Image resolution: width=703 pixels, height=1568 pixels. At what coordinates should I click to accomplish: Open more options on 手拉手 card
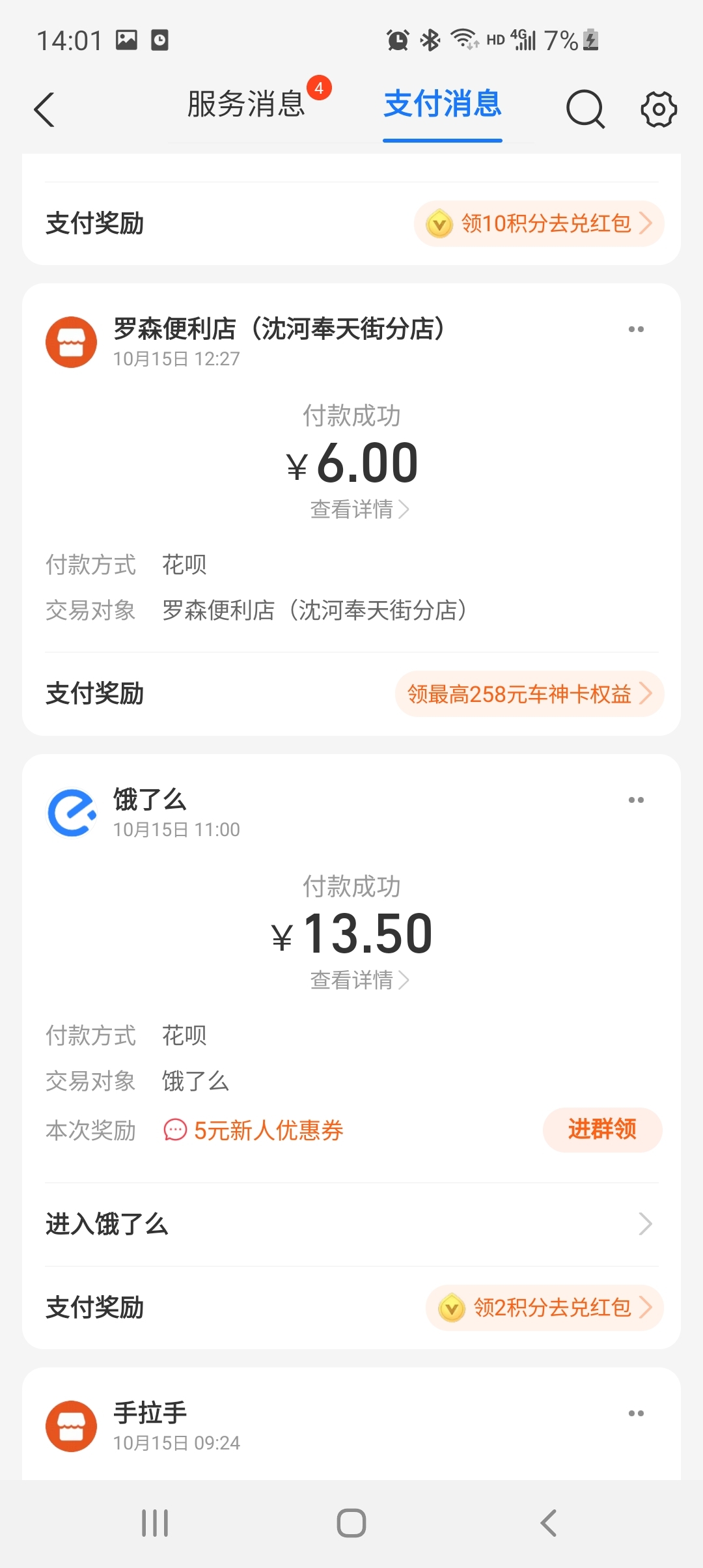[636, 1414]
